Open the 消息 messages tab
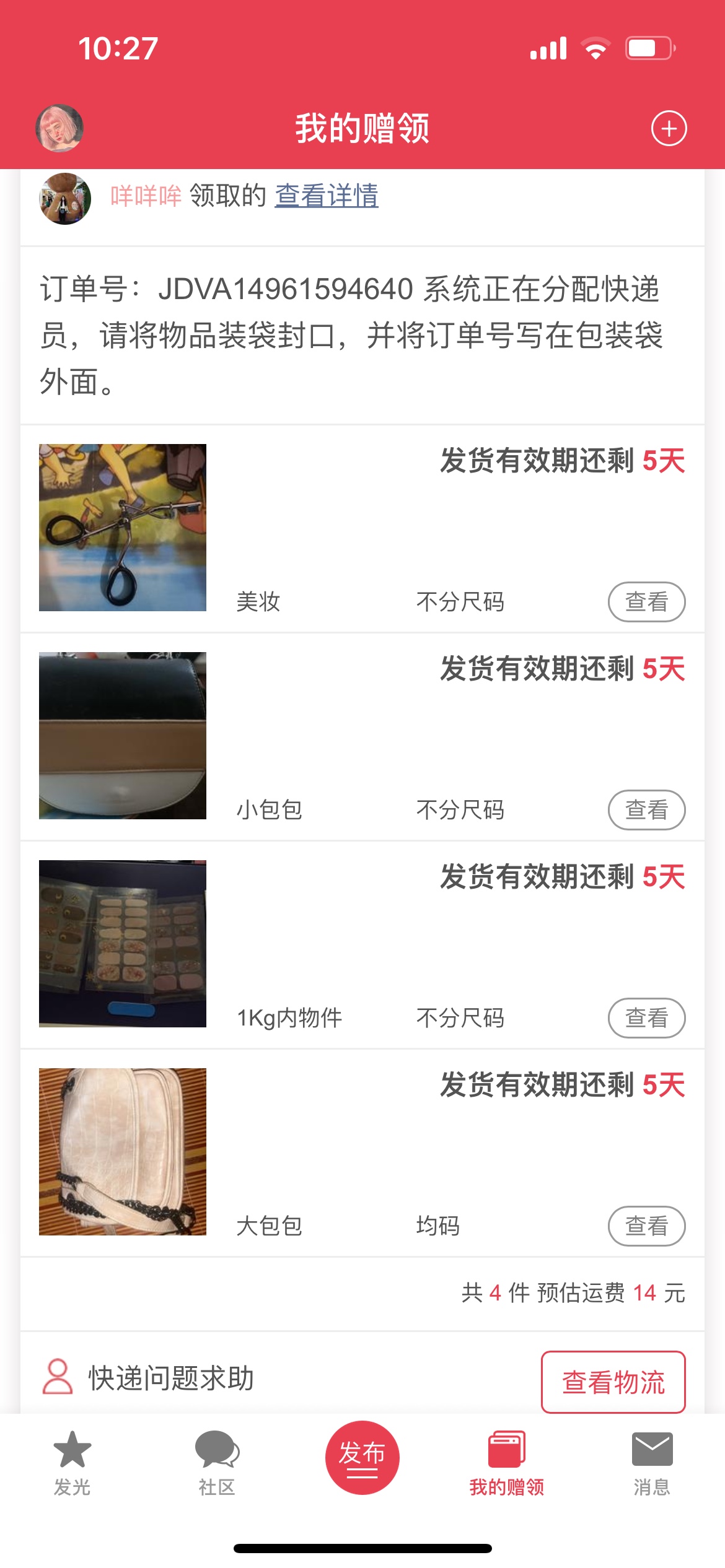The height and width of the screenshot is (1568, 725). pyautogui.click(x=652, y=1463)
